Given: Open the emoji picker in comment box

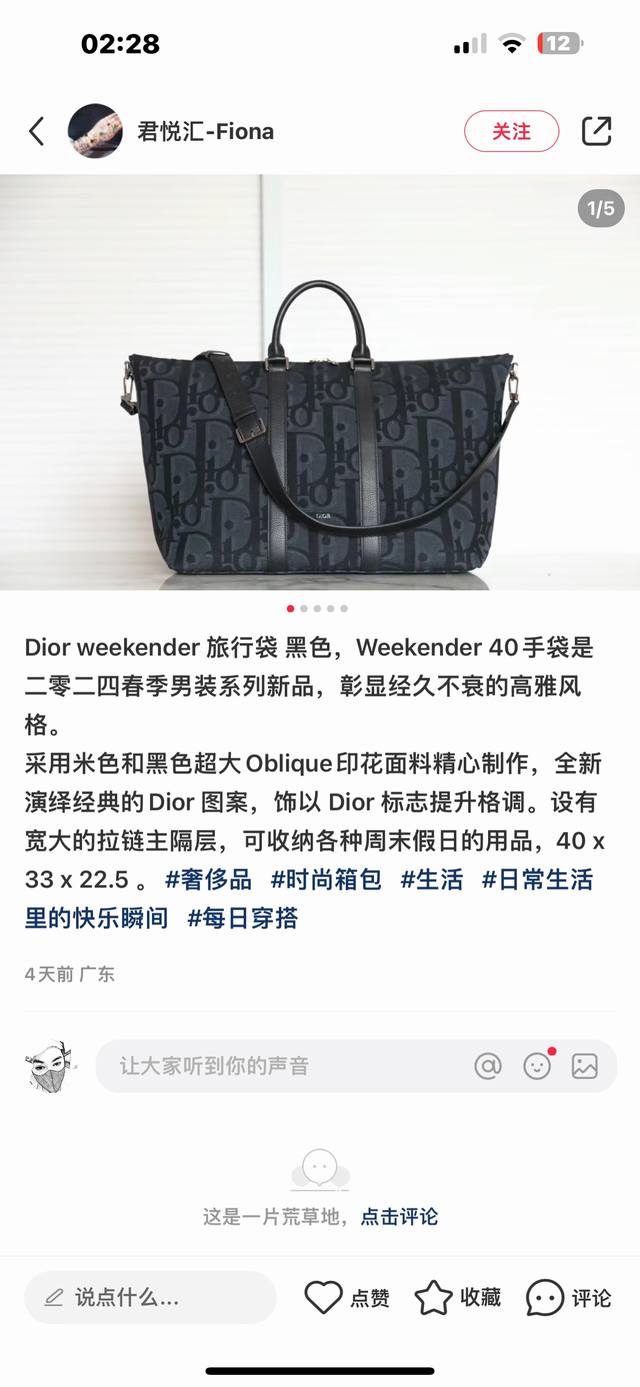Looking at the screenshot, I should (x=537, y=1066).
